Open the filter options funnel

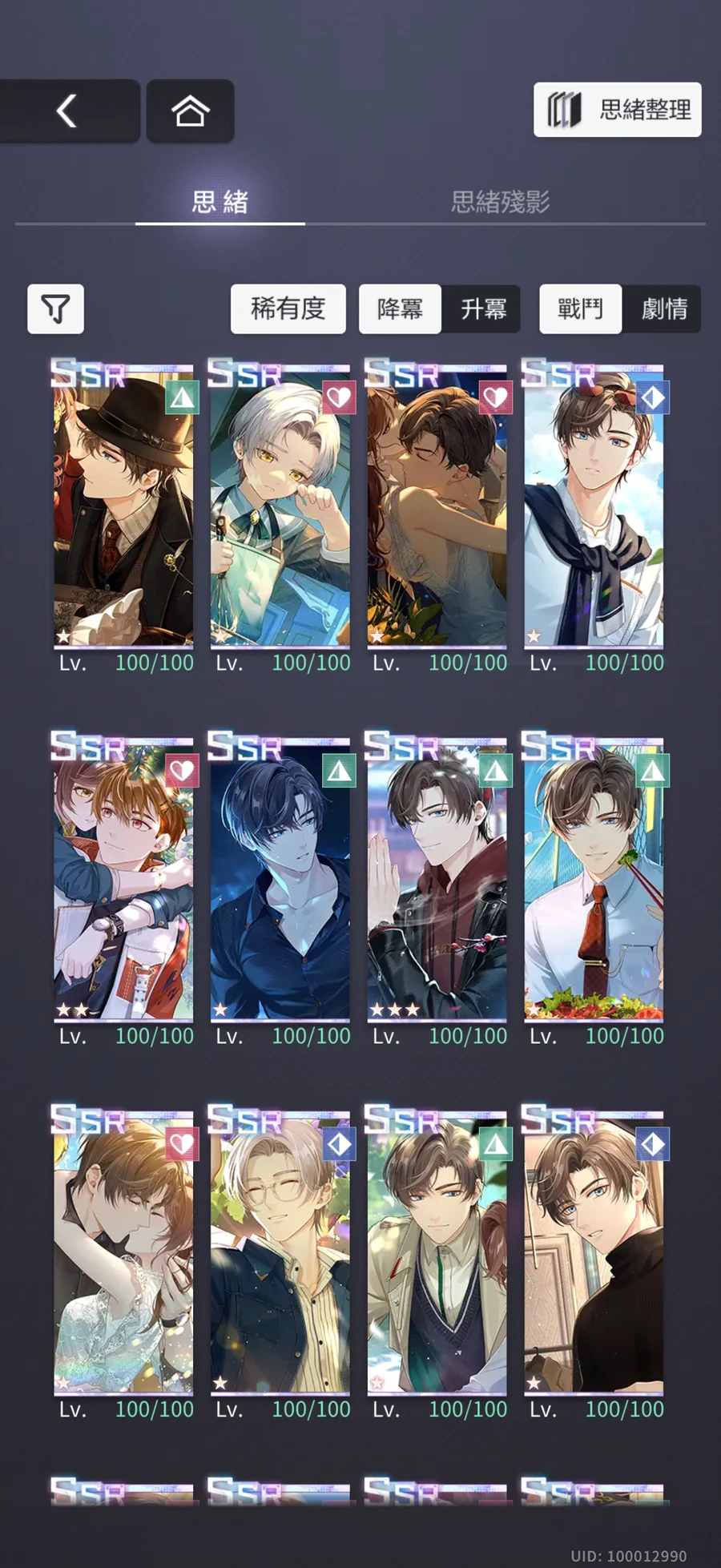coord(55,308)
